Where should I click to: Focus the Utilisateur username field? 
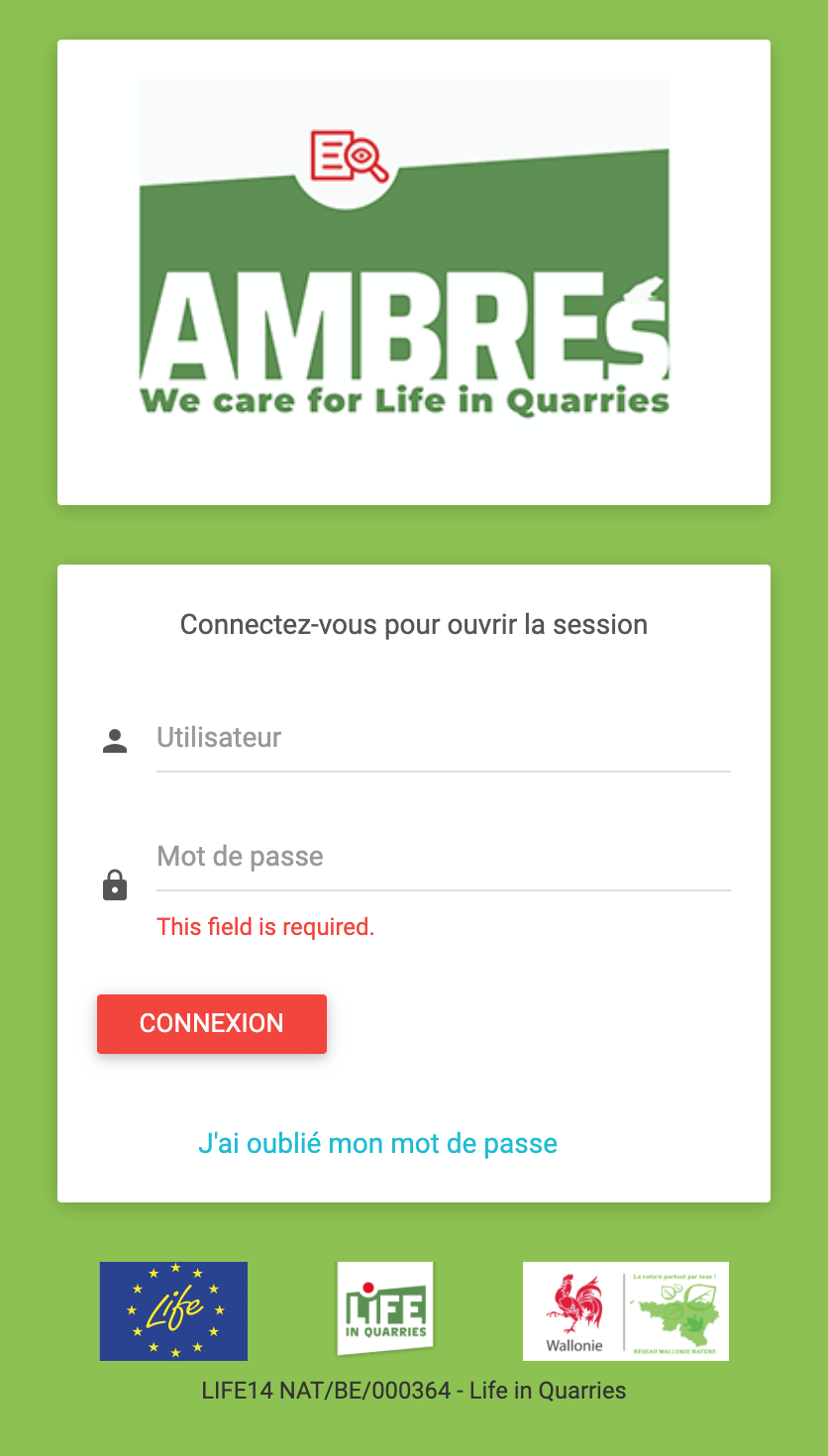pos(443,739)
